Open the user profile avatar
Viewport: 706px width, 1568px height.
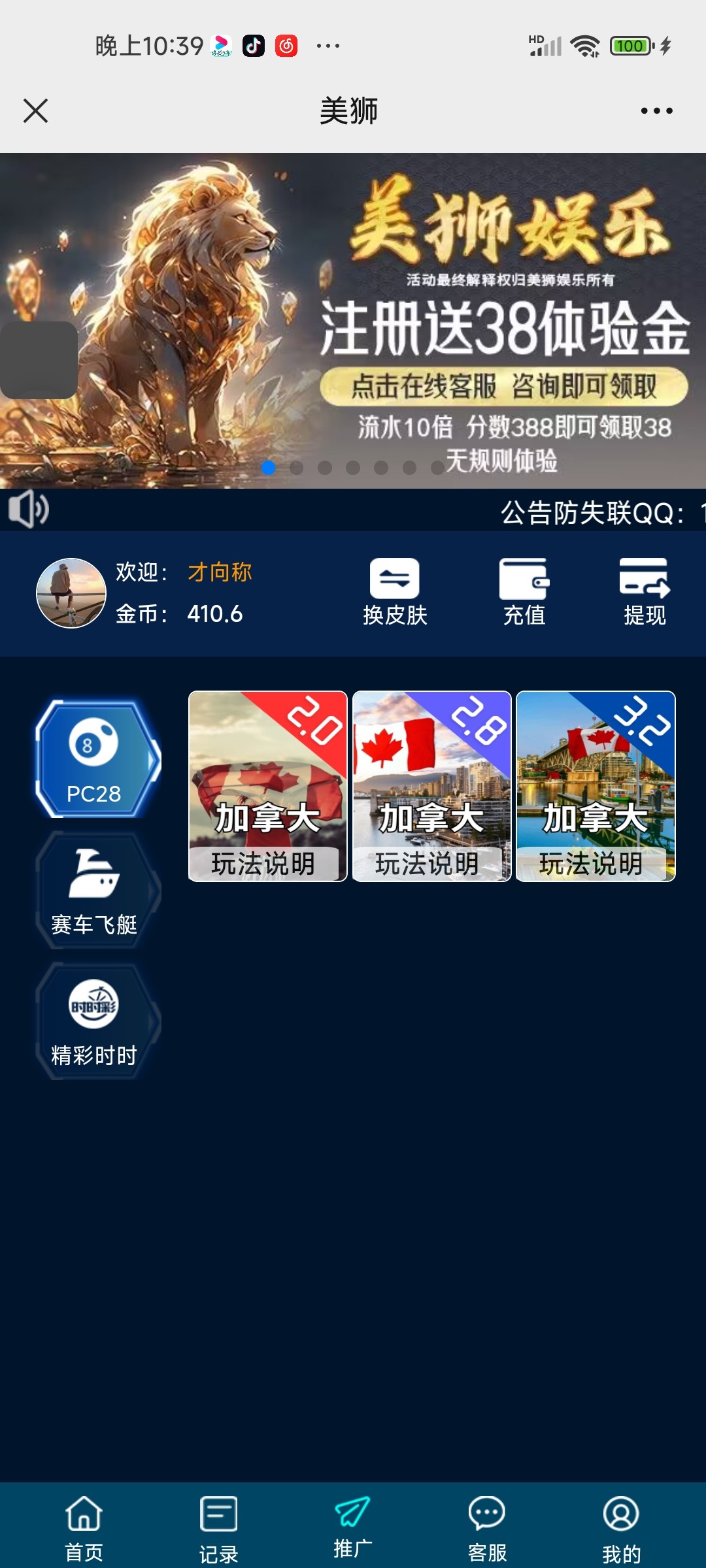pyautogui.click(x=71, y=593)
